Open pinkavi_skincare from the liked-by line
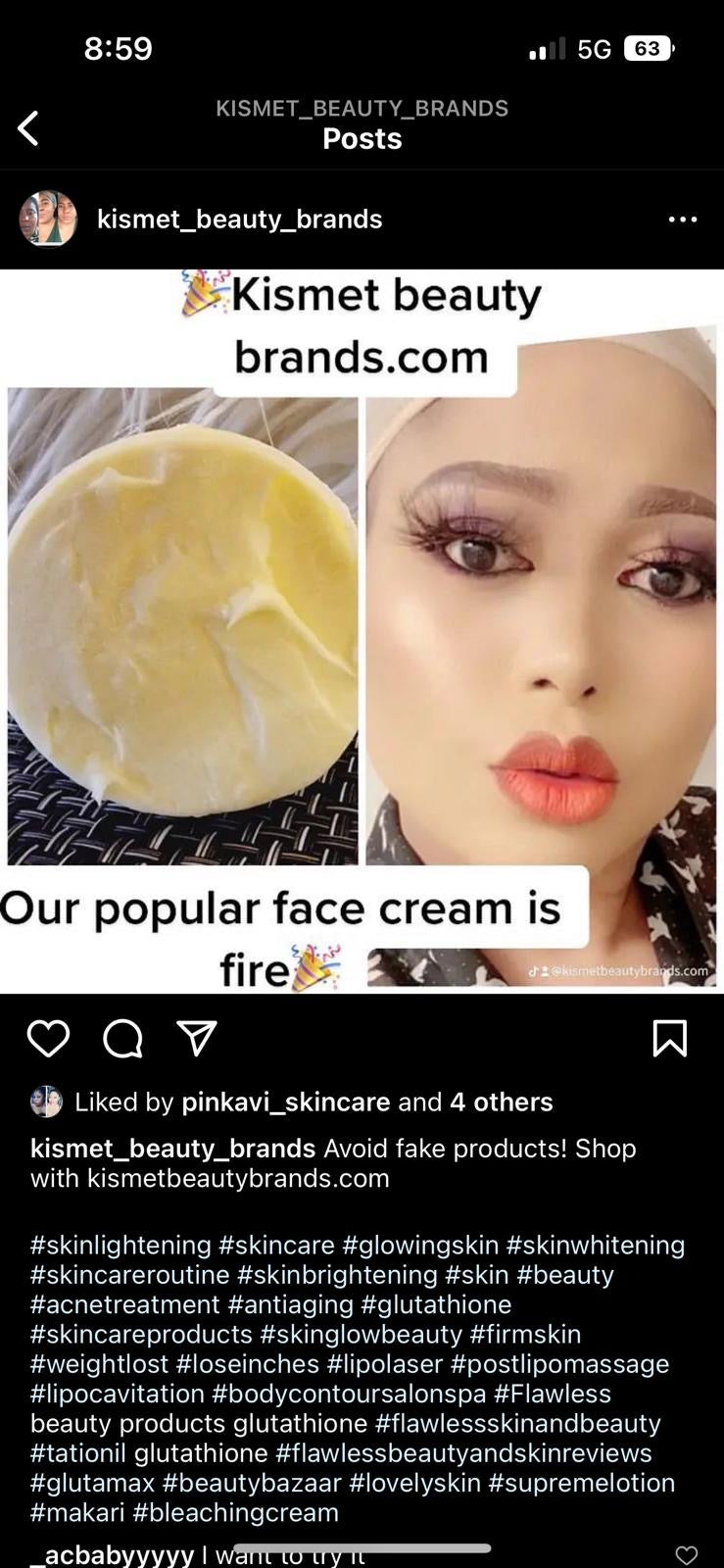 click(x=284, y=1102)
